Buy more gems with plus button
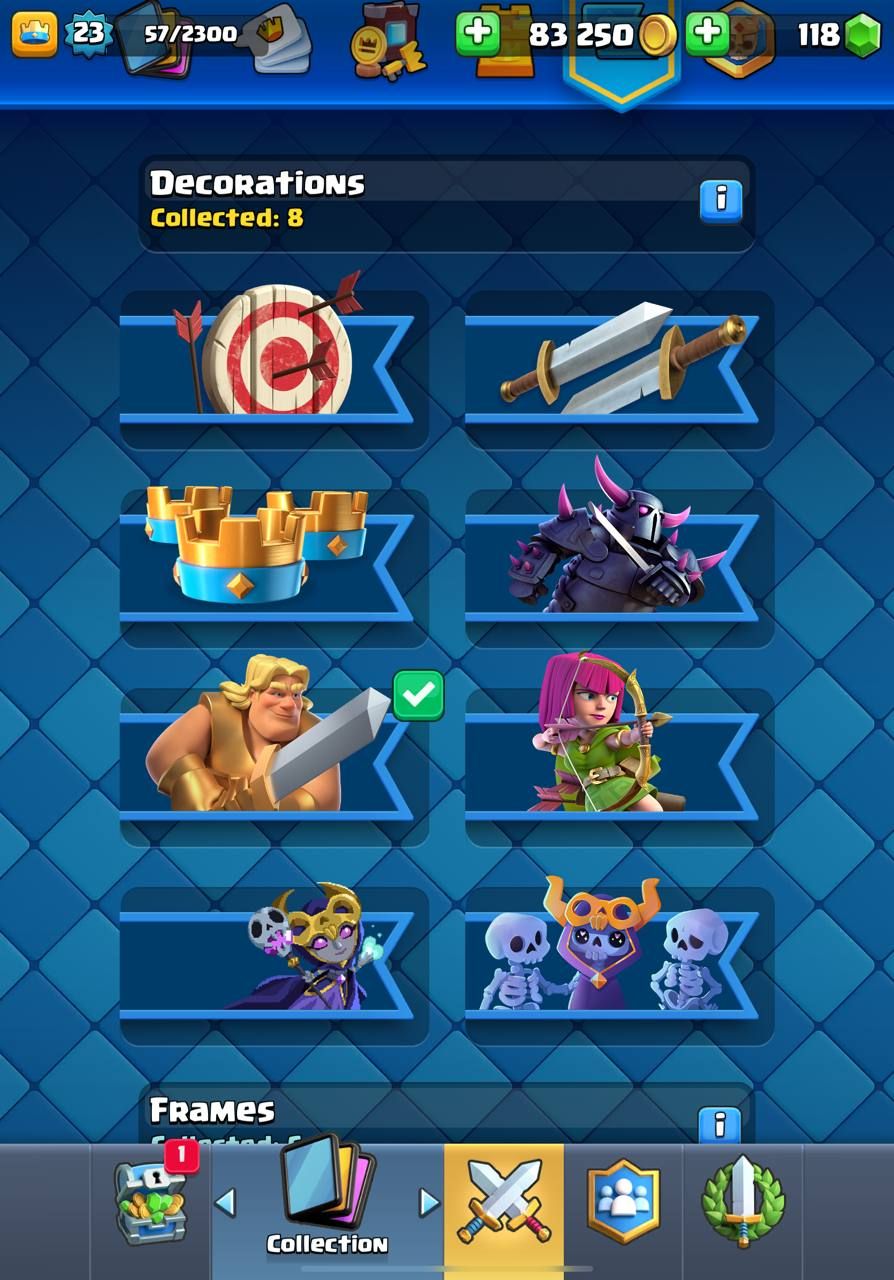The width and height of the screenshot is (894, 1280). coord(708,34)
